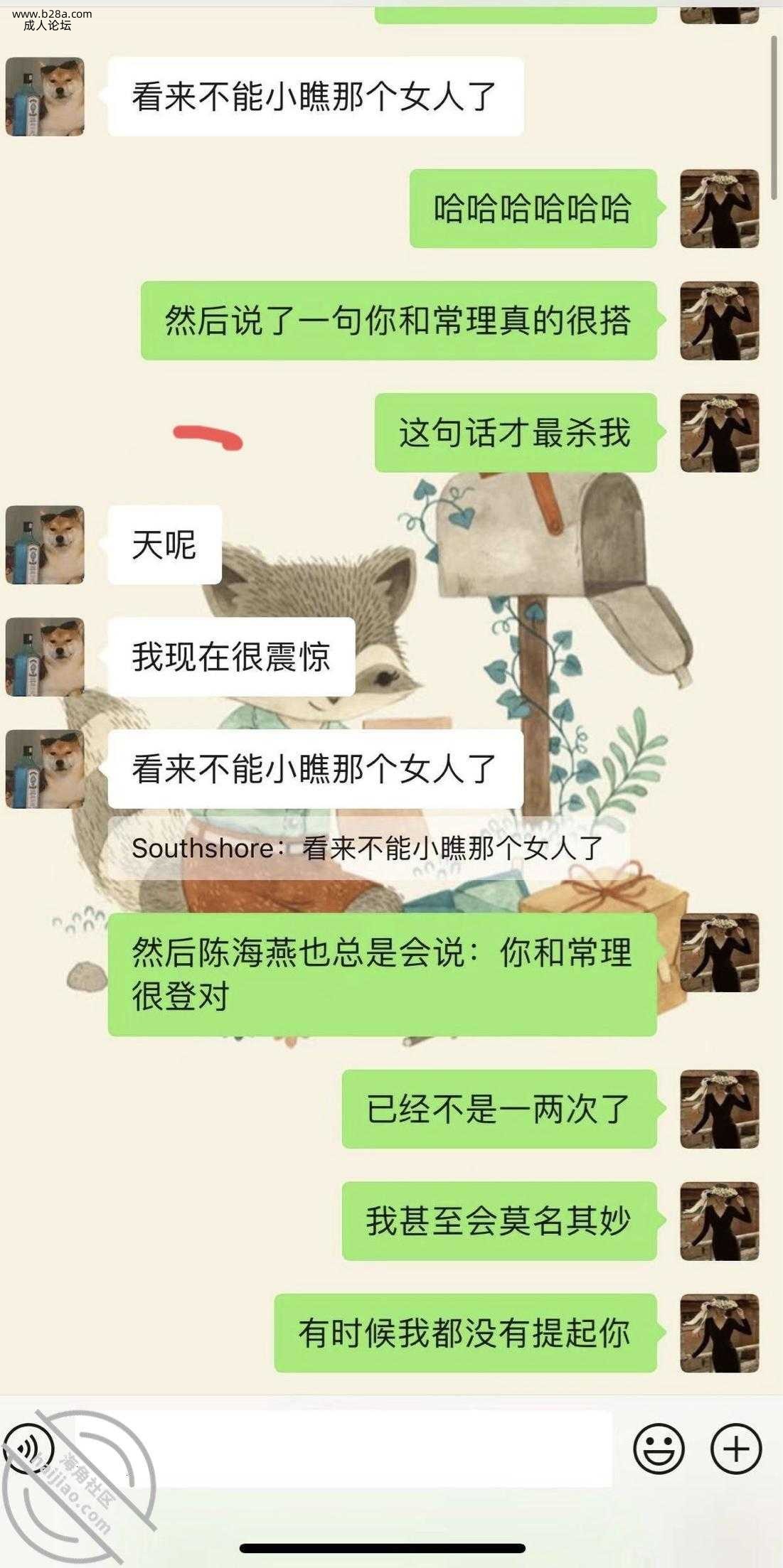
Task: Open sender avatar beside '我甚至会莫名其妙'
Action: (719, 1221)
